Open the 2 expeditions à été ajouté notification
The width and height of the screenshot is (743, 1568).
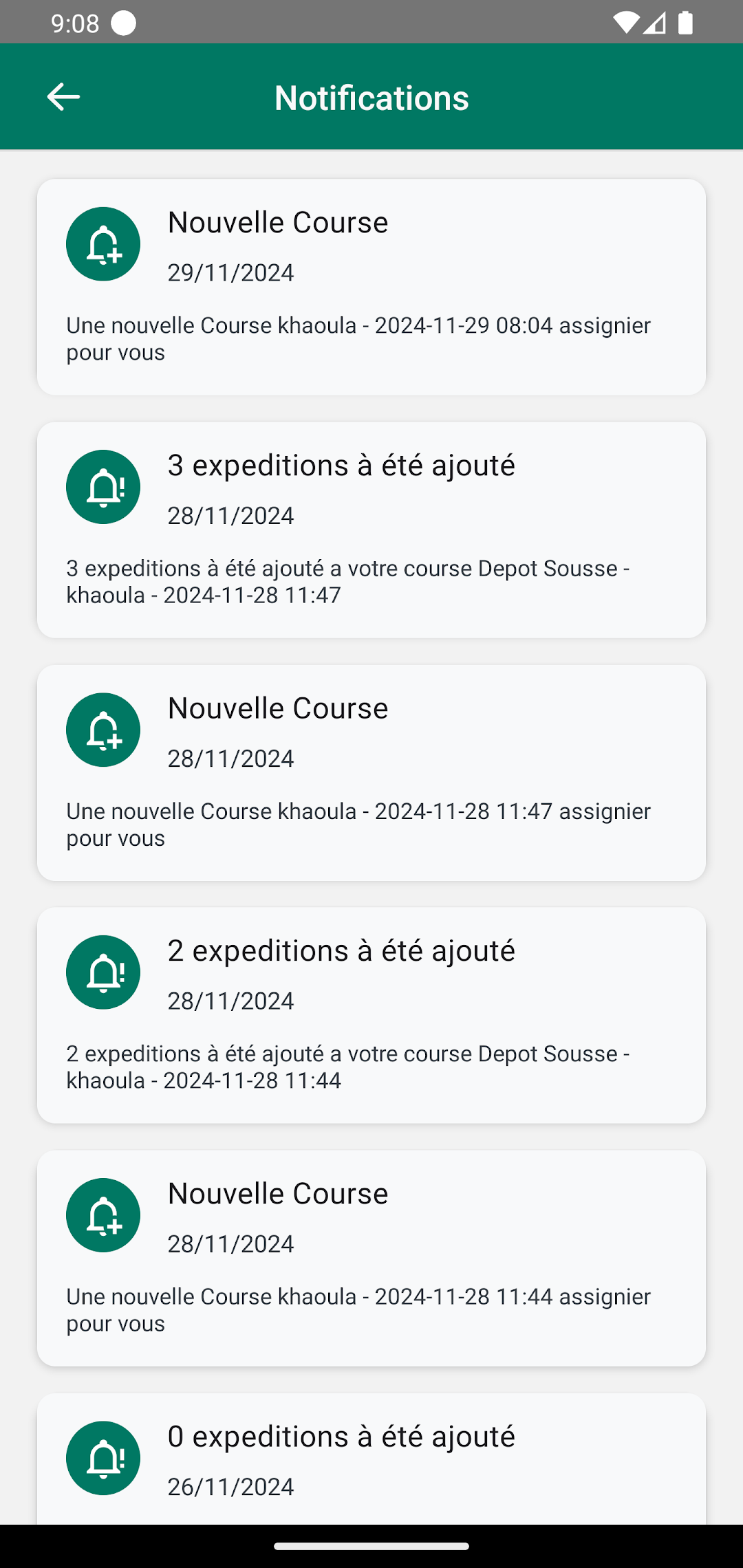[x=371, y=1015]
